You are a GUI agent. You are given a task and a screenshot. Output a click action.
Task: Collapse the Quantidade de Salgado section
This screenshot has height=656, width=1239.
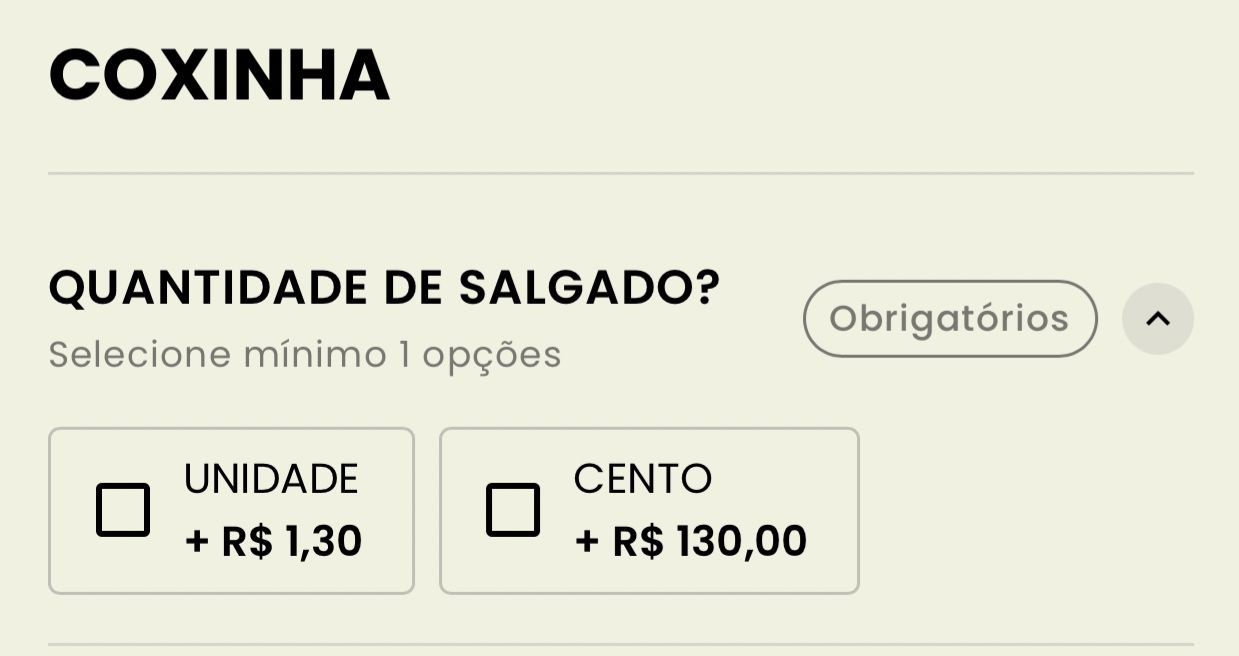1157,319
